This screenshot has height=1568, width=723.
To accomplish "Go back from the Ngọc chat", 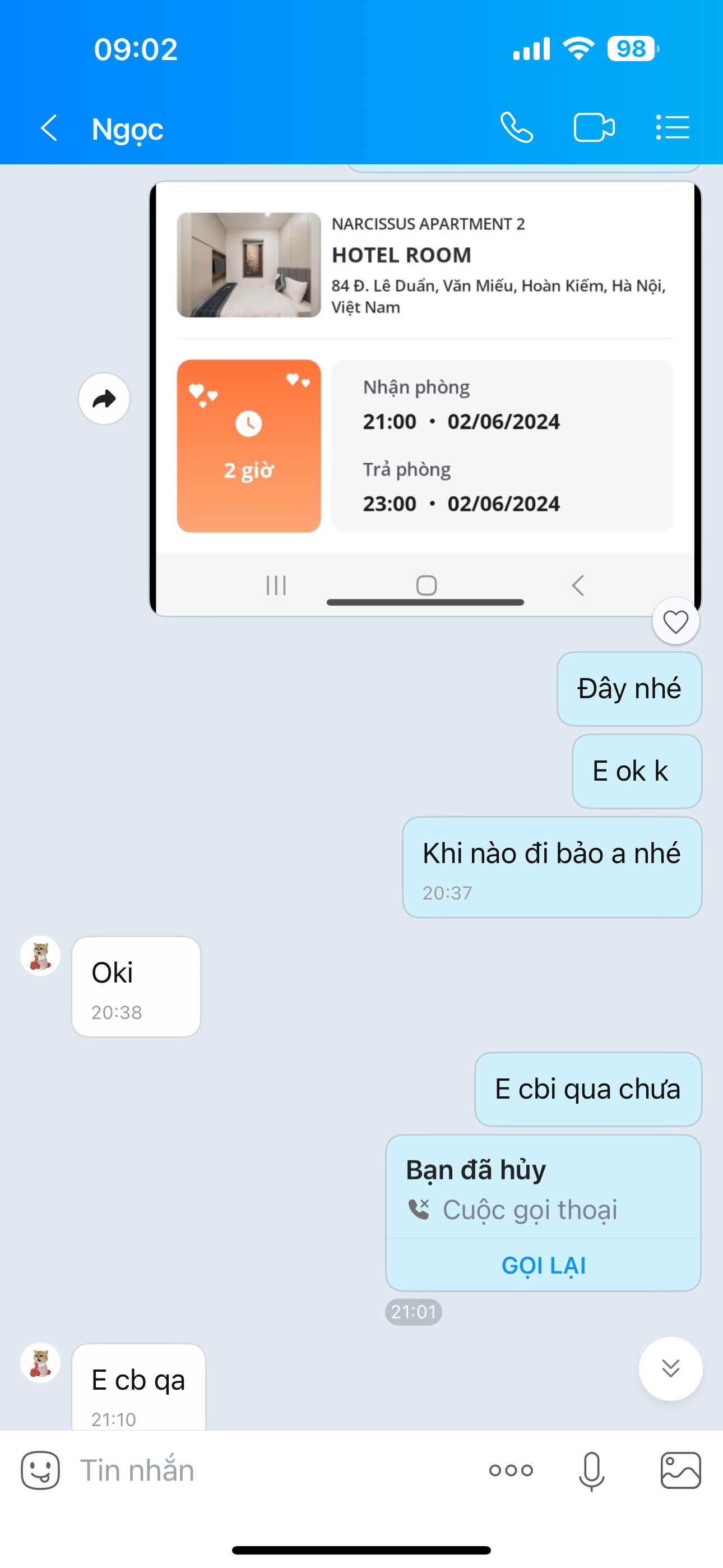I will click(x=49, y=128).
